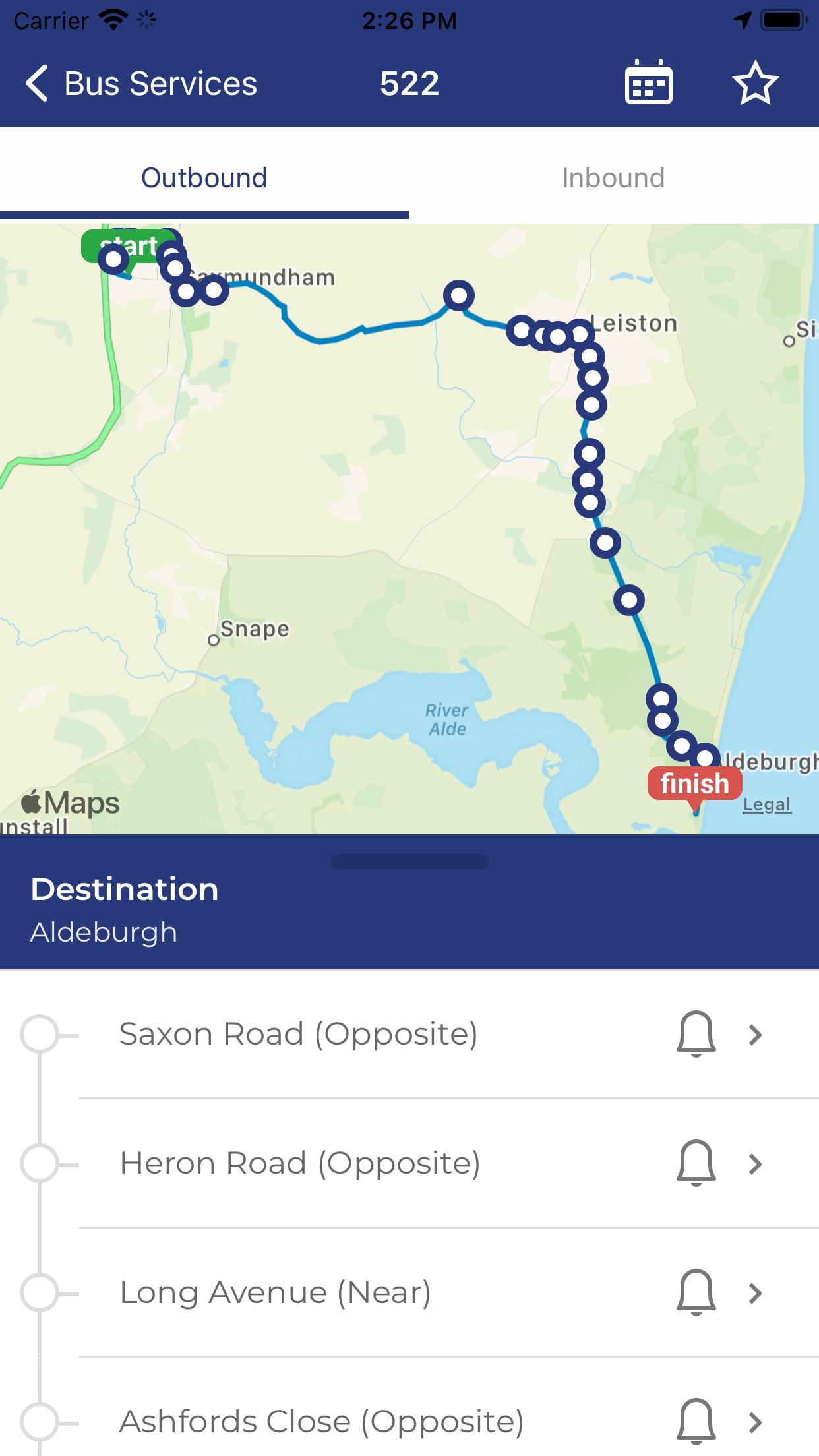The height and width of the screenshot is (1456, 819).
Task: Tap the start marker on the map
Action: (129, 248)
